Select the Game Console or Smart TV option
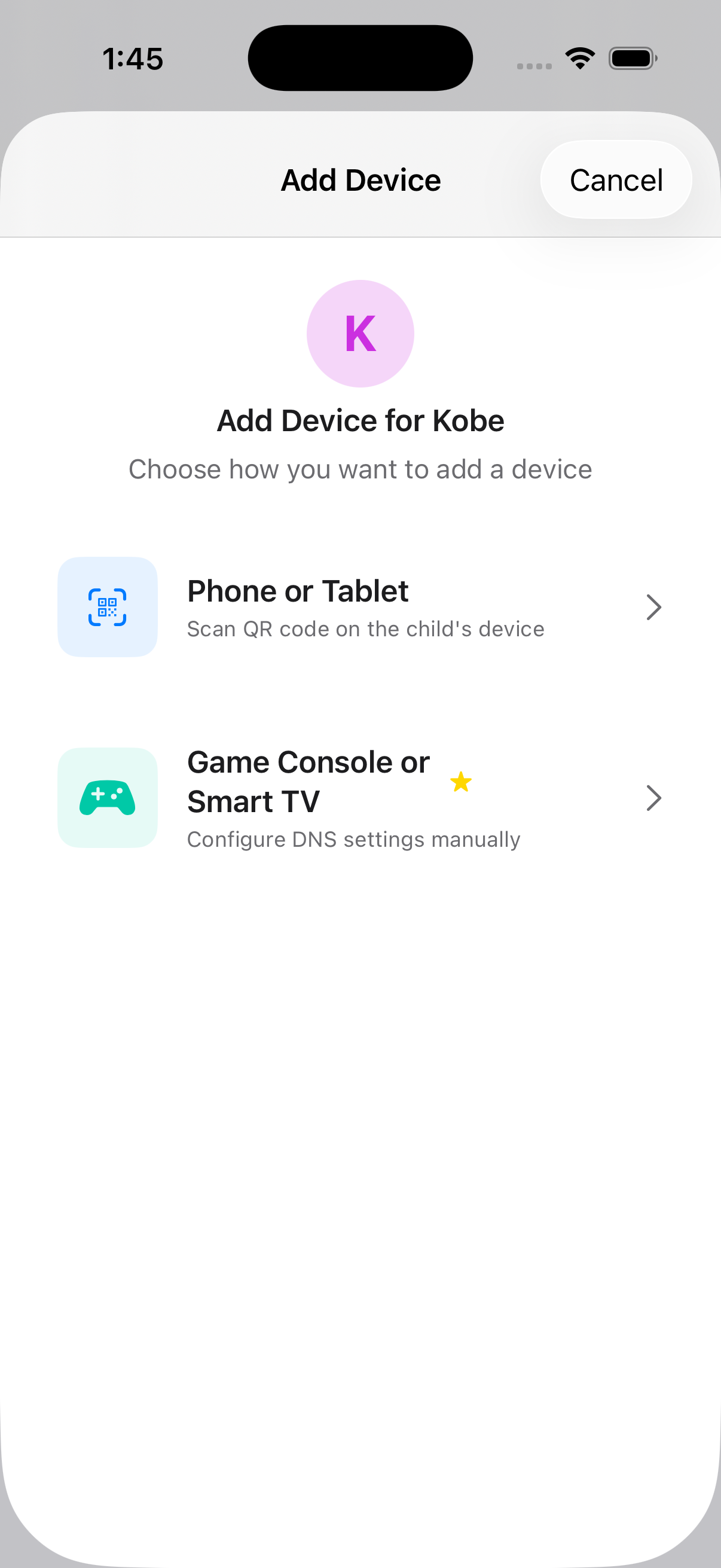 360,798
